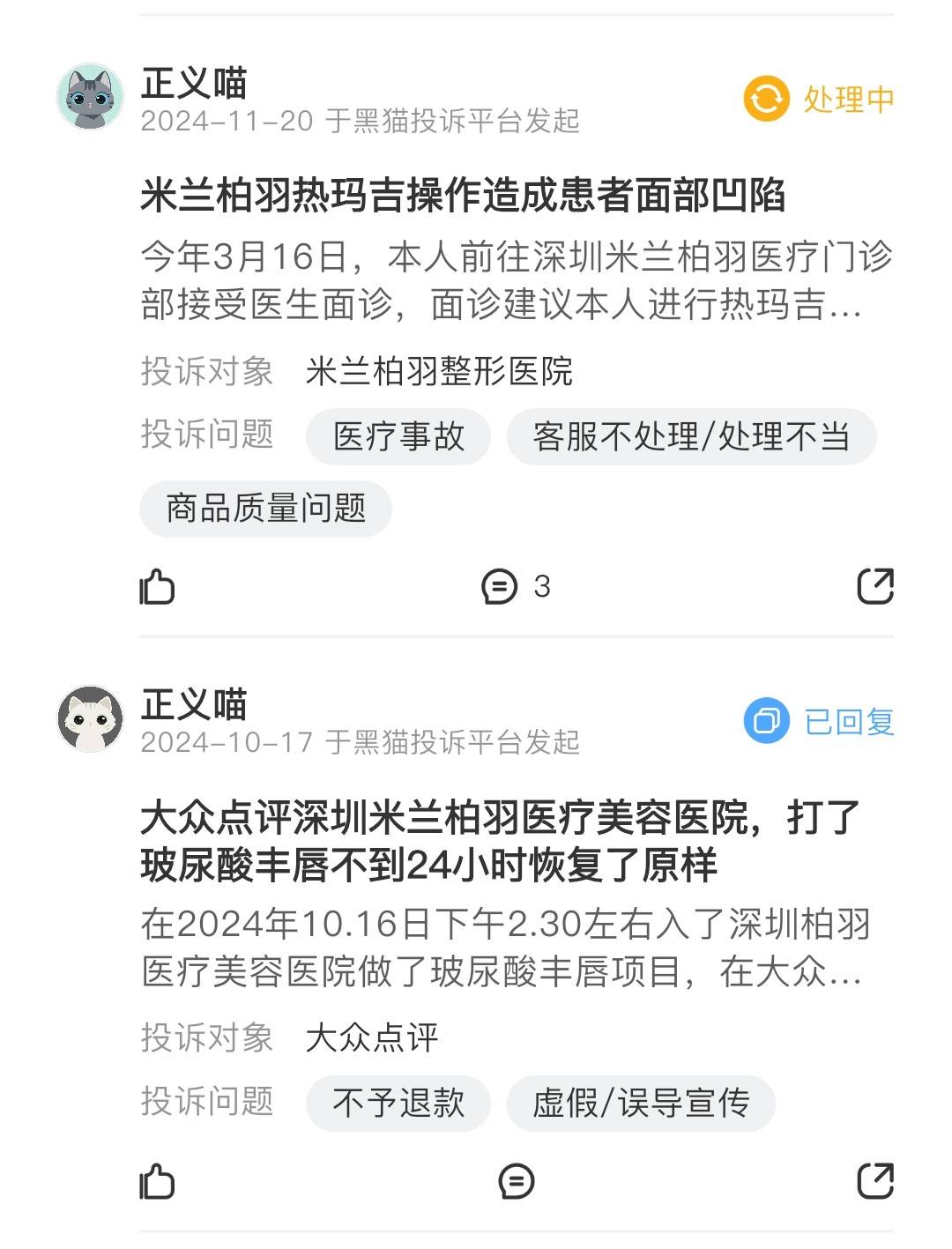Click the 商品质量问题 tag
This screenshot has width=952, height=1249.
[264, 508]
